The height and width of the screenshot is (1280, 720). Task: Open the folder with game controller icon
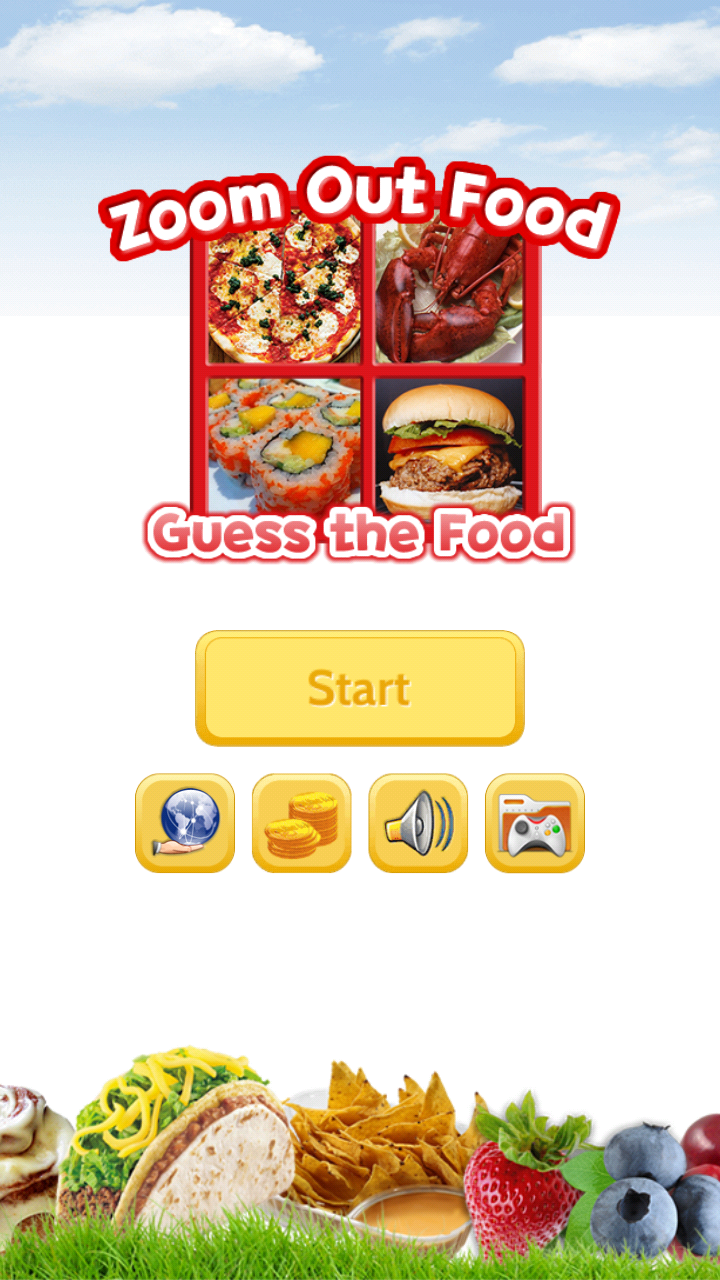534,822
